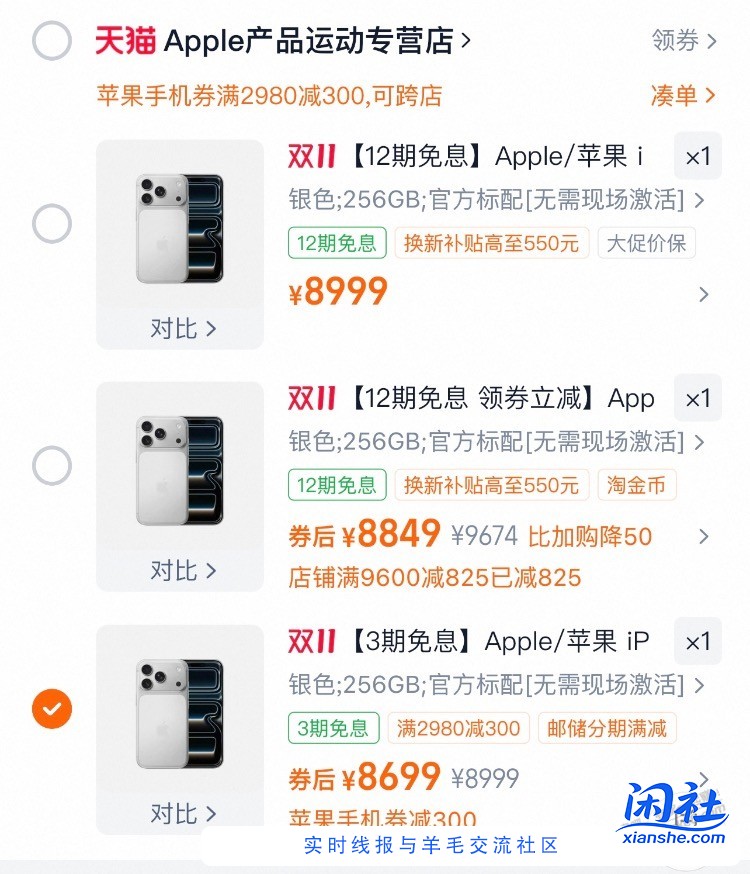Select the second item checkbox
The width and height of the screenshot is (750, 874).
(x=51, y=465)
